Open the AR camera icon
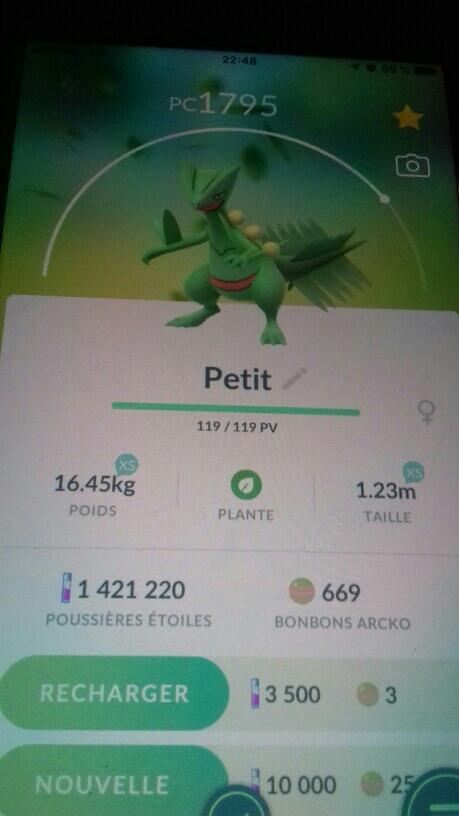Image resolution: width=459 pixels, height=816 pixels. point(413,166)
